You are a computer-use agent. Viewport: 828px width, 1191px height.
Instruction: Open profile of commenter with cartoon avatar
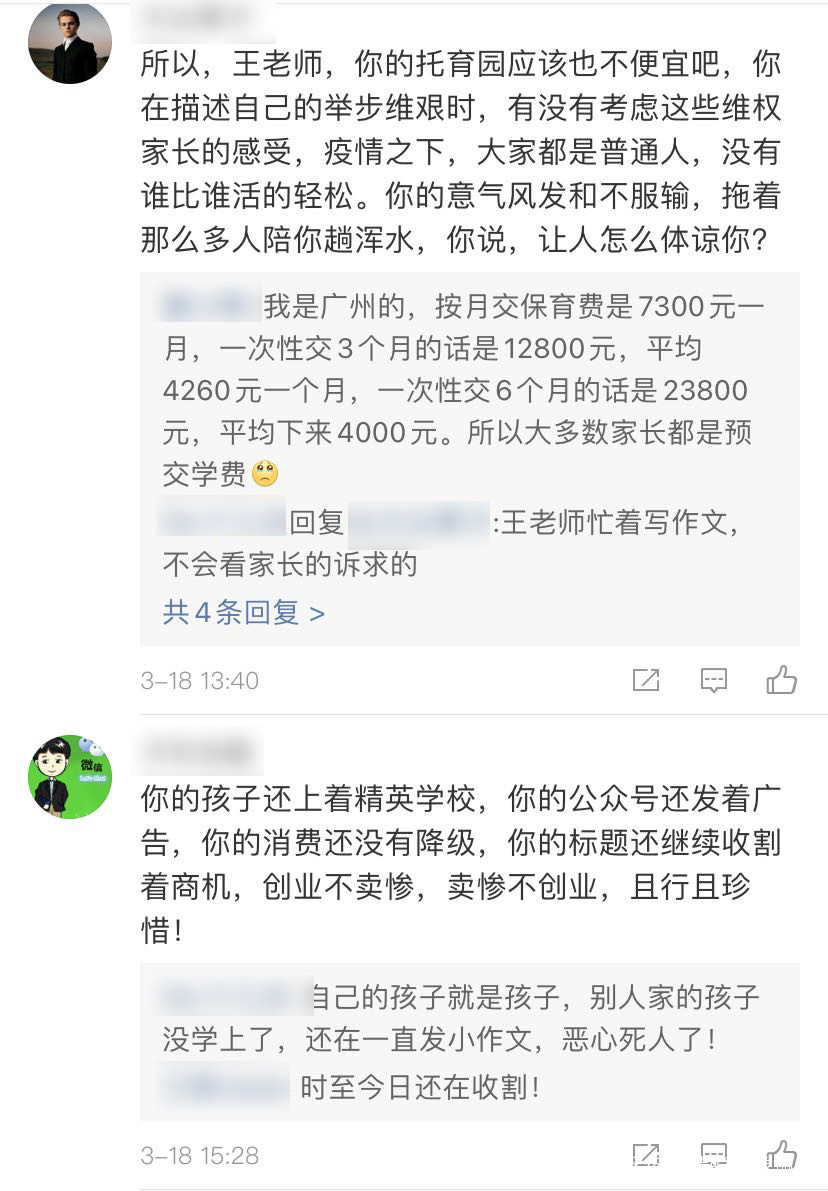coord(70,776)
